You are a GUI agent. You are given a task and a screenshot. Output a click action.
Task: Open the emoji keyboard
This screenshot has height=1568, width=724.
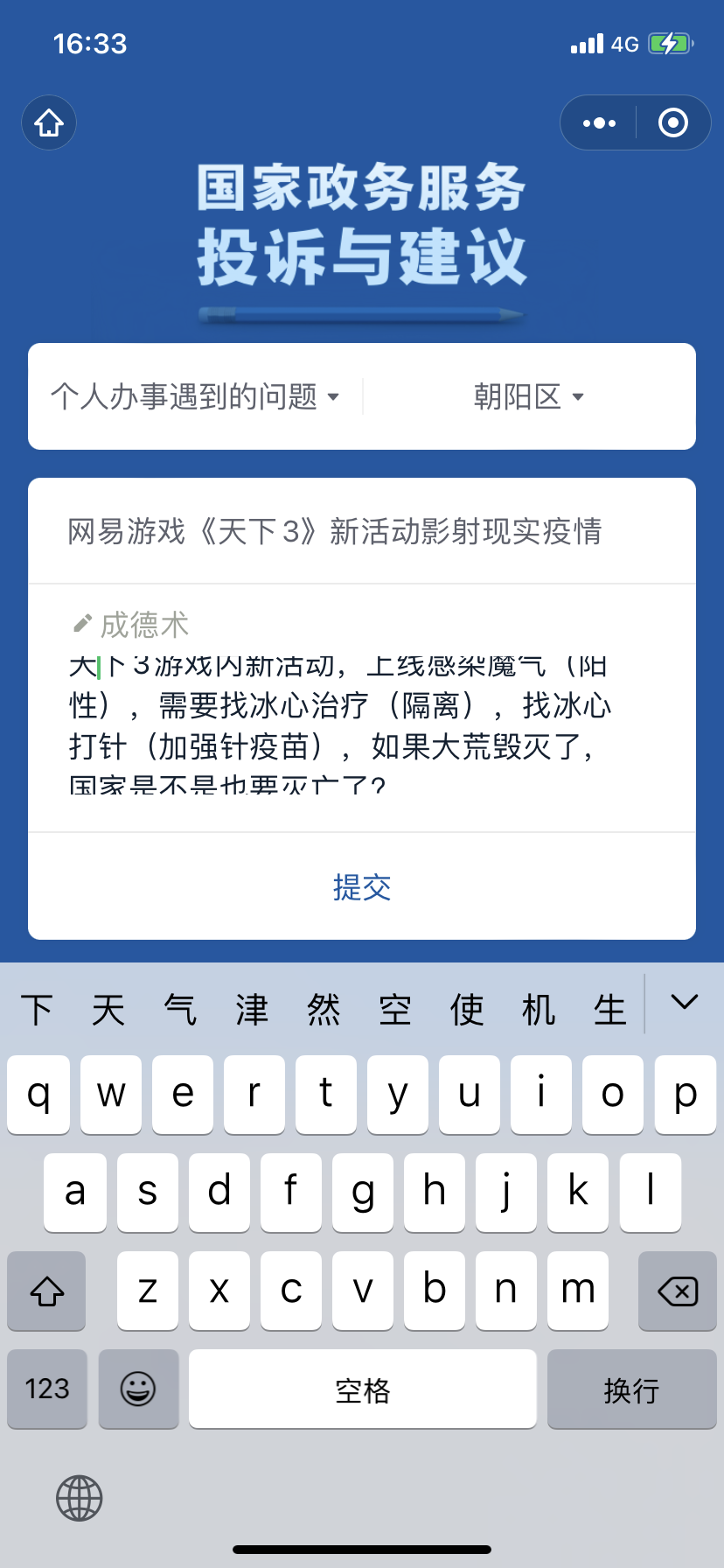point(138,1389)
